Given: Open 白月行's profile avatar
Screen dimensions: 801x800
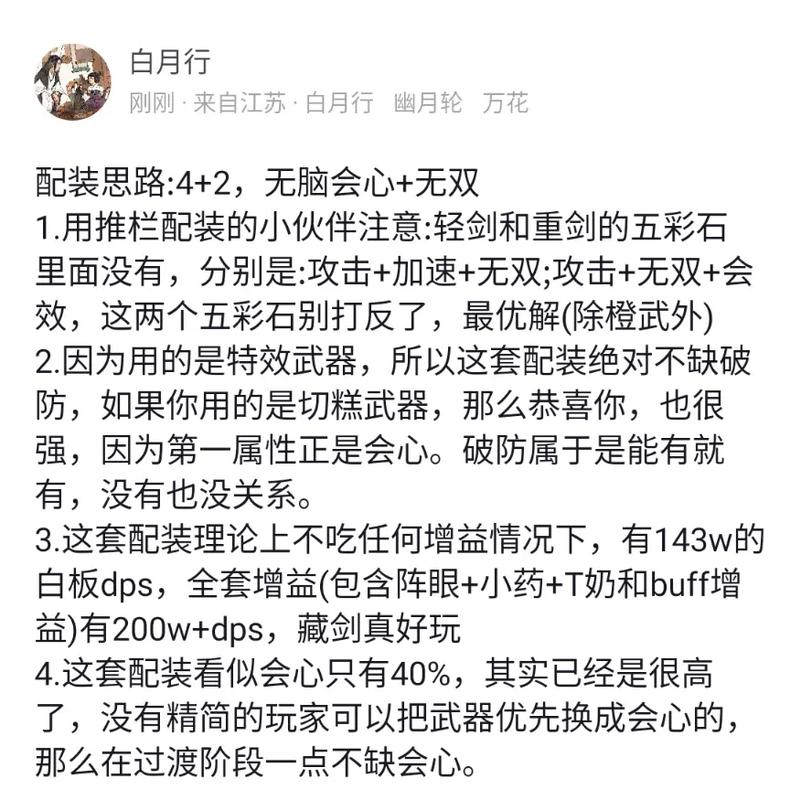Looking at the screenshot, I should 73,82.
